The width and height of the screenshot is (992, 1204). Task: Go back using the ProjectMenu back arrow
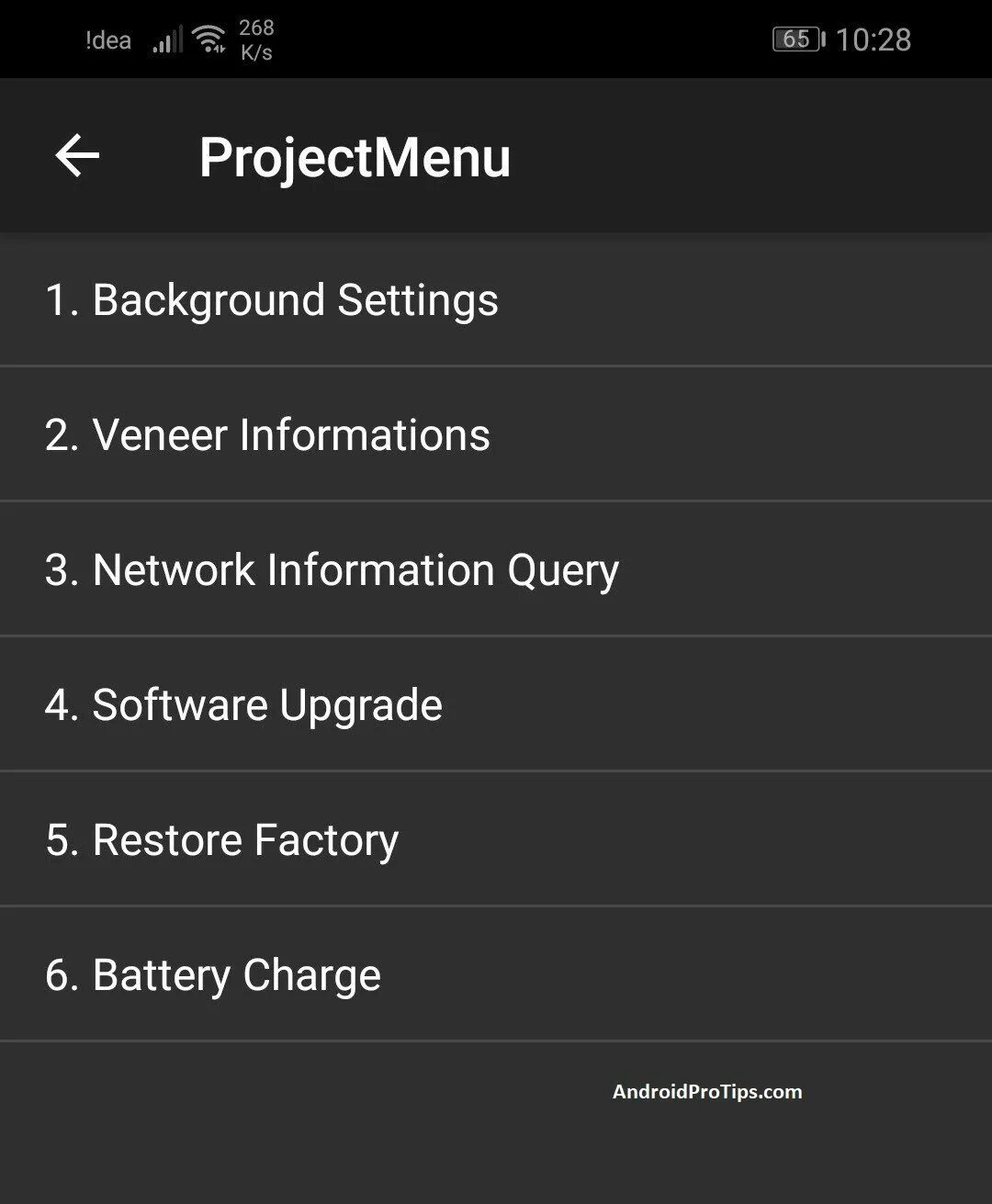coord(77,155)
